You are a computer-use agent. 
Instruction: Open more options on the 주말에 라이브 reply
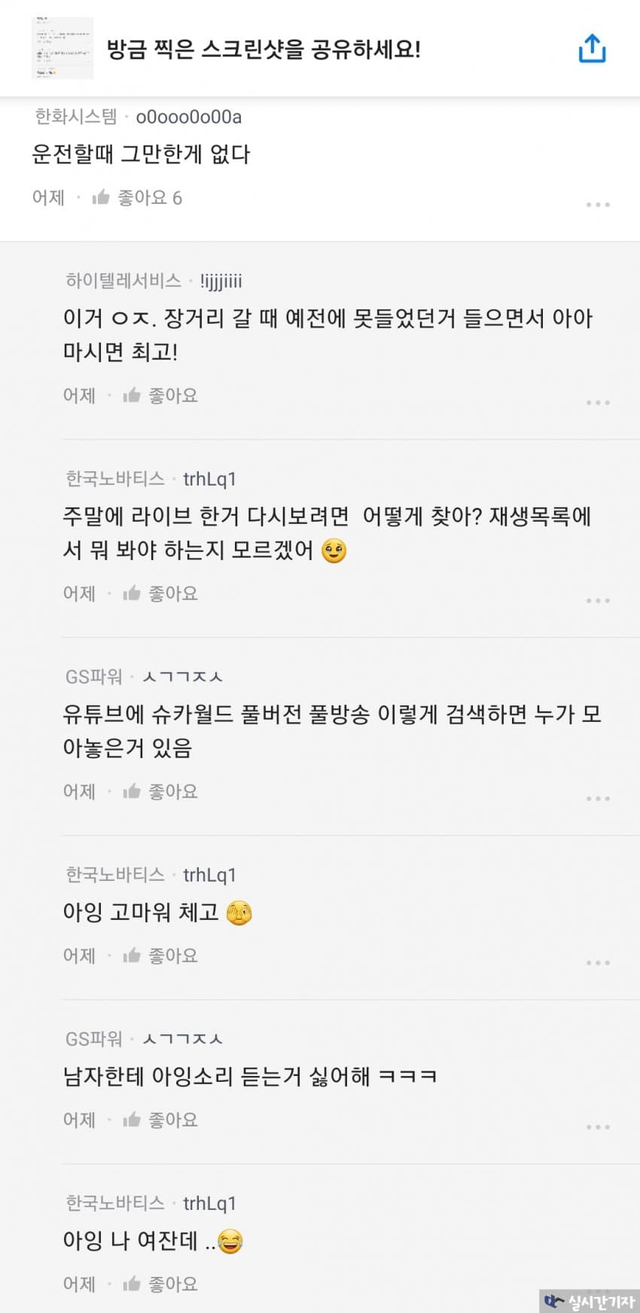coord(598,600)
